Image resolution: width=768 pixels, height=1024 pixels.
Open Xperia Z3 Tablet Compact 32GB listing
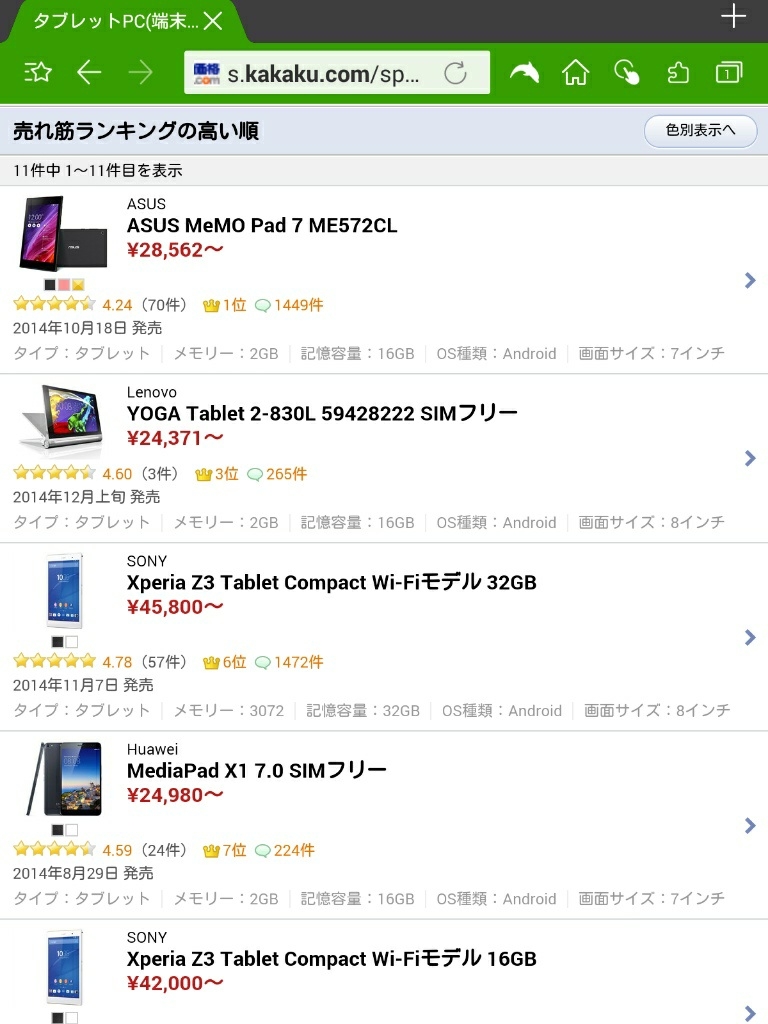(x=331, y=582)
